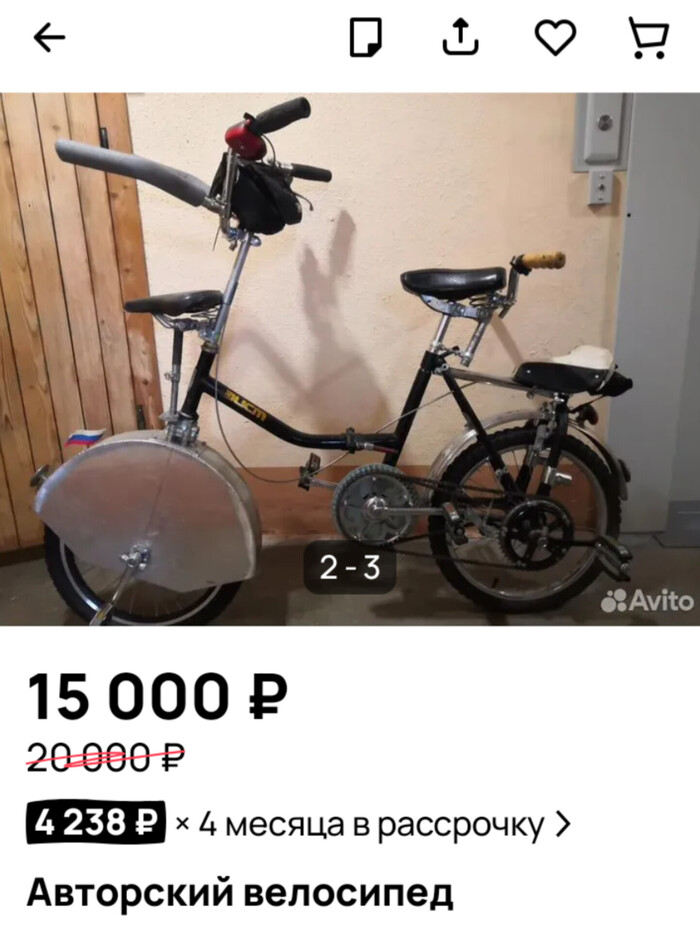Add a note to this listing
The height and width of the screenshot is (932, 700).
pos(365,38)
